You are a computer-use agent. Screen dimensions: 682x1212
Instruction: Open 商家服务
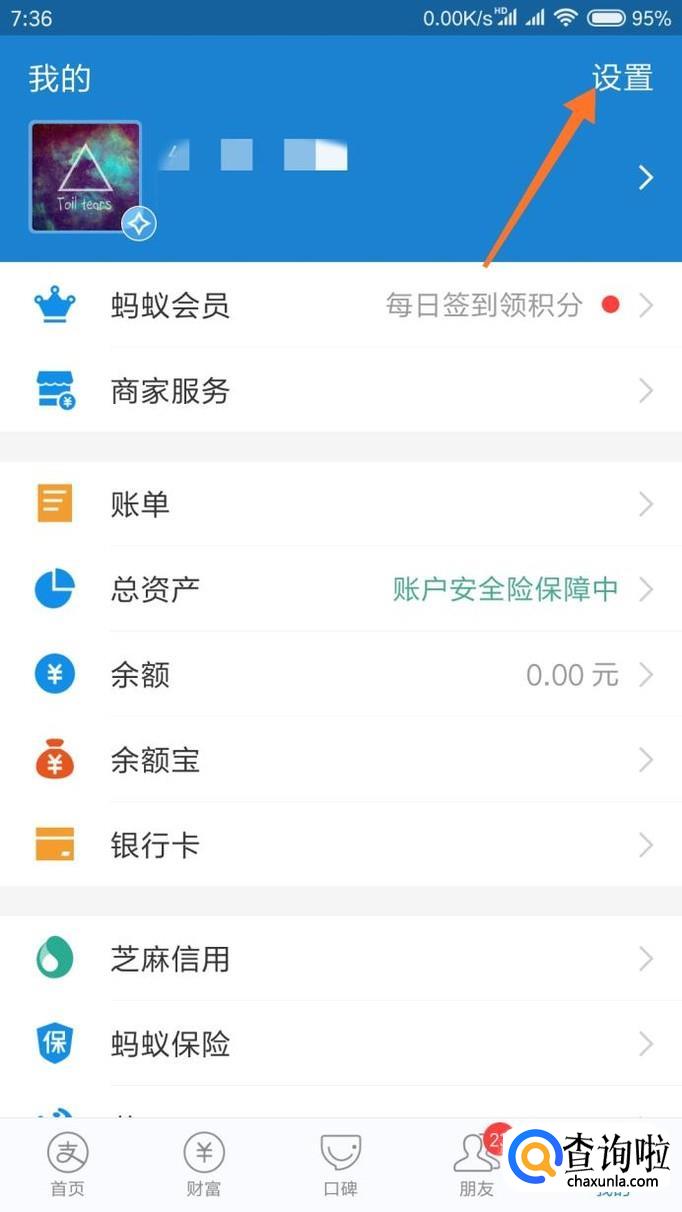coord(340,391)
